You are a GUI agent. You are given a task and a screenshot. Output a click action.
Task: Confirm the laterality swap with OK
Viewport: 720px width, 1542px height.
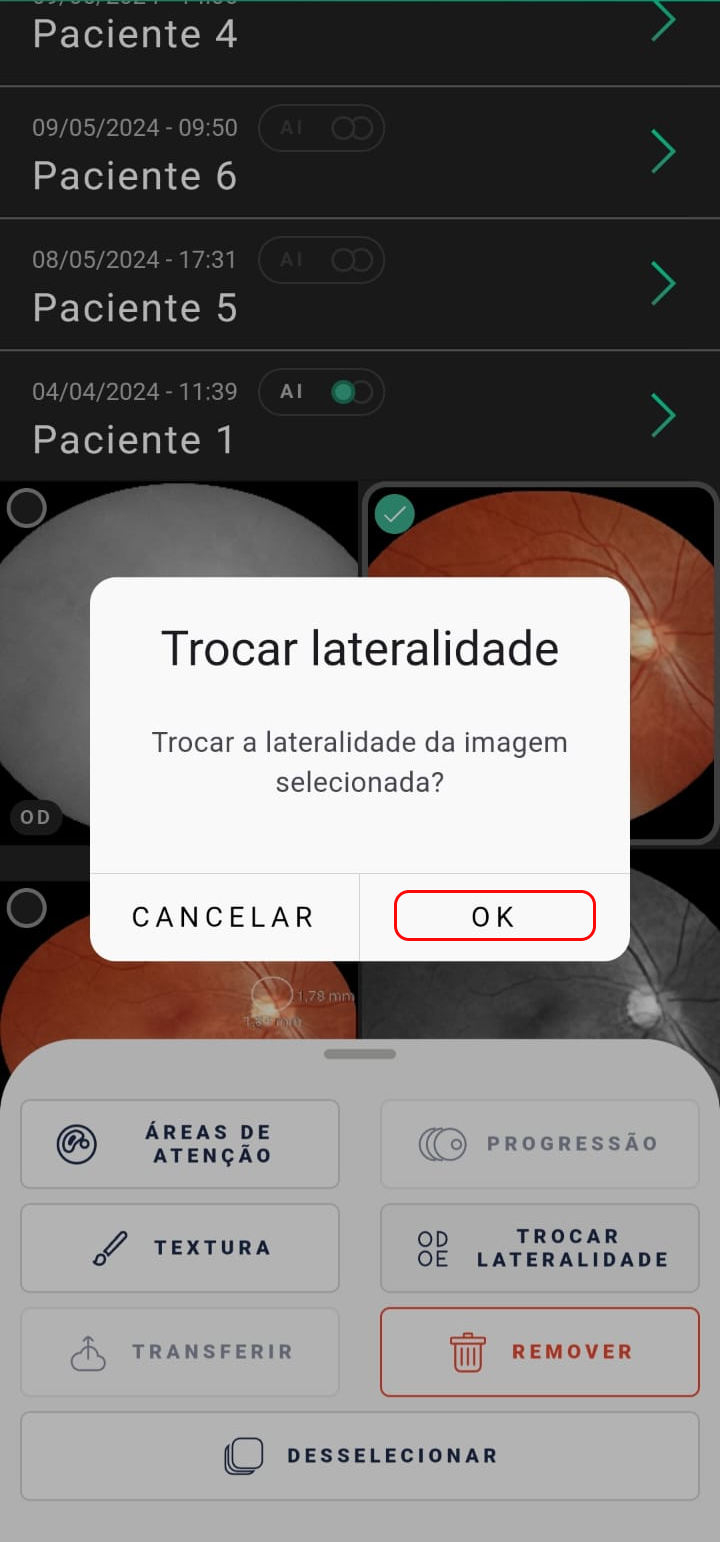(x=495, y=916)
